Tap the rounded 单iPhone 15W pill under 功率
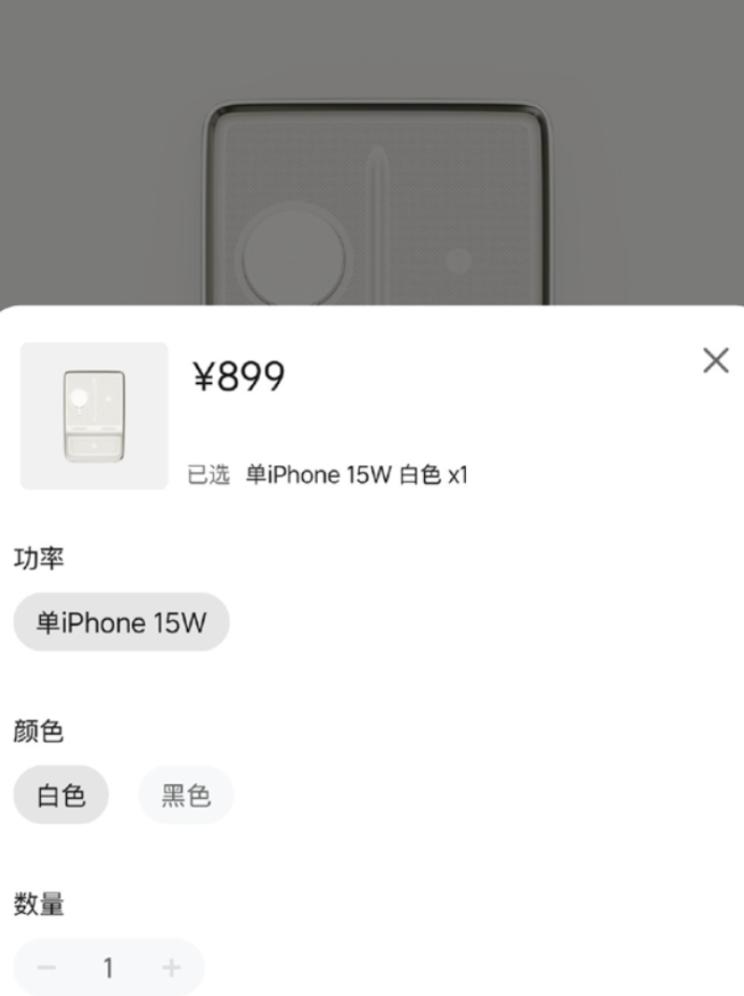This screenshot has height=996, width=744. [121, 622]
